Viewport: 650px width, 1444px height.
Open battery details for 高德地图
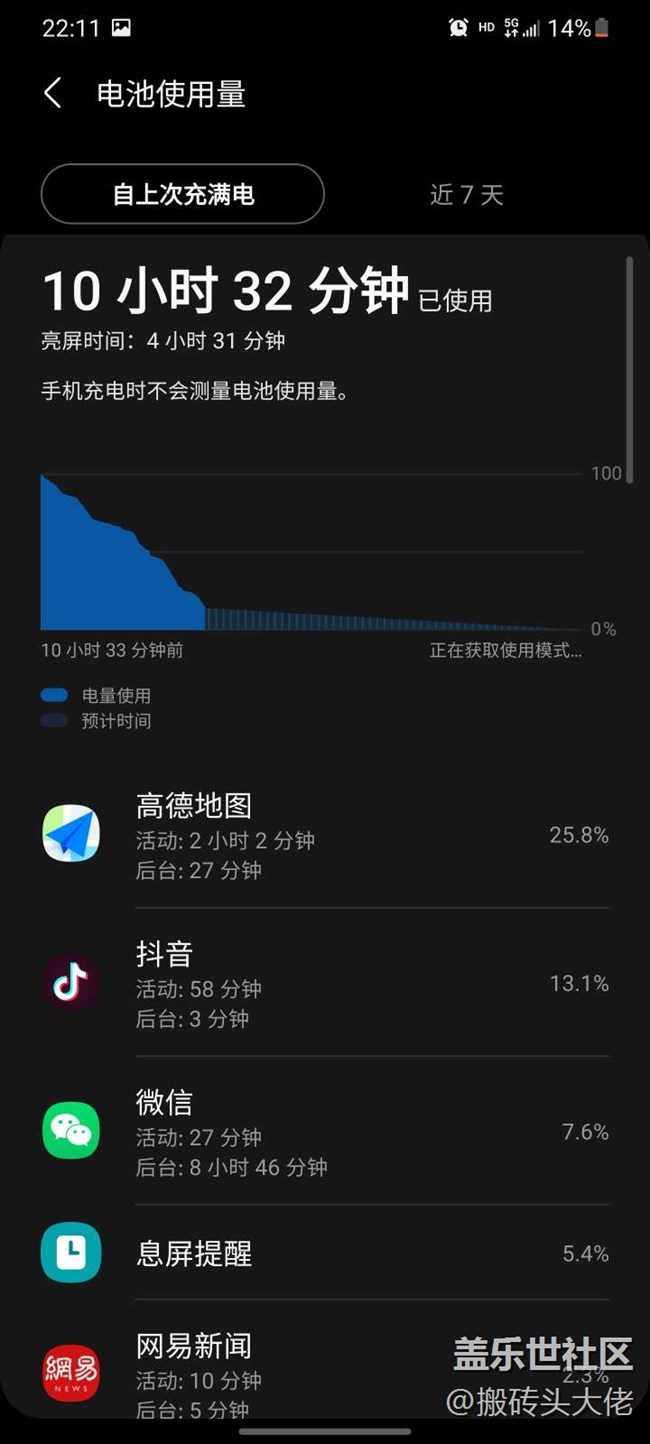[x=325, y=835]
